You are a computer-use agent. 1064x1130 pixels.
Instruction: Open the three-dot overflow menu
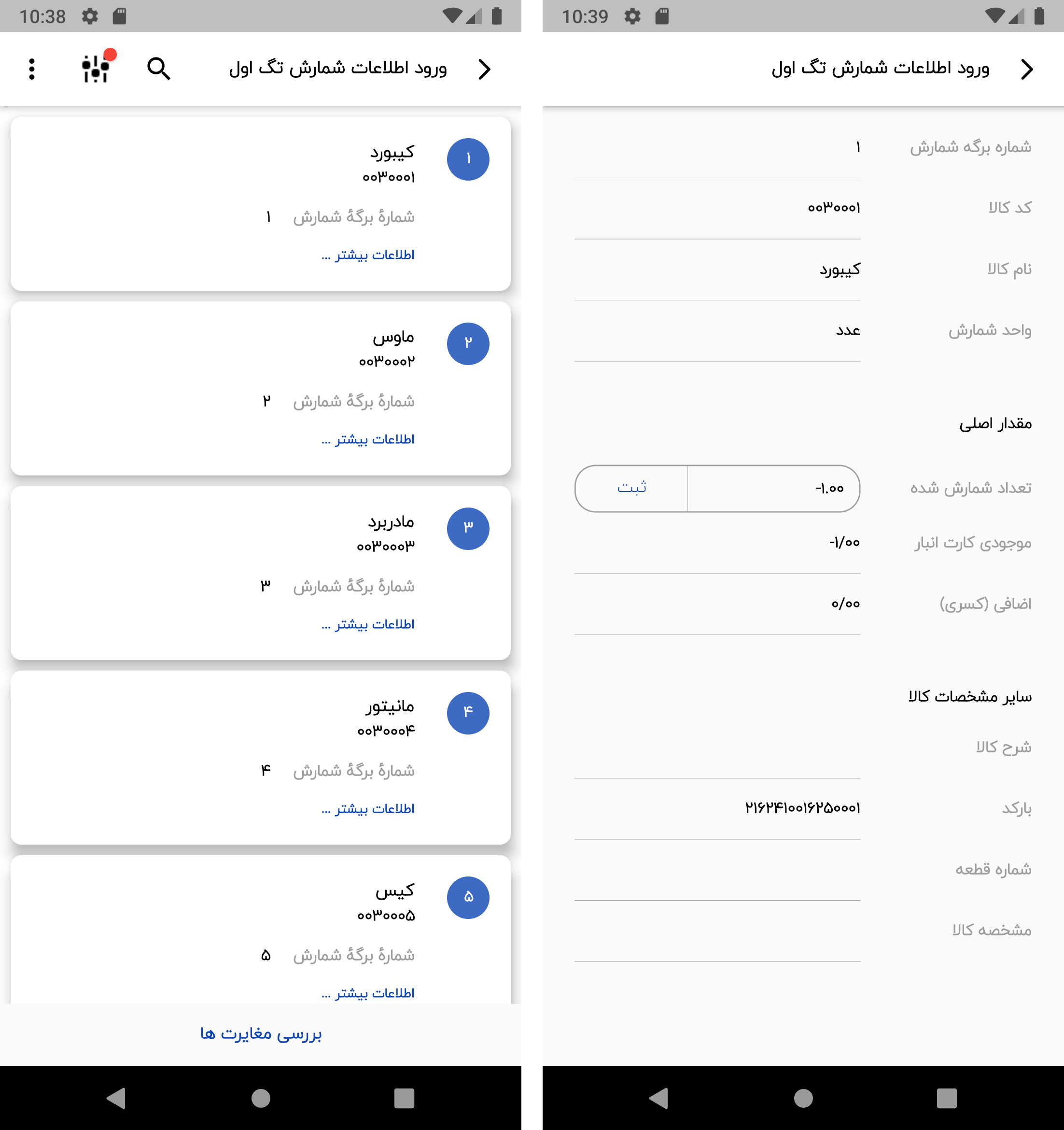click(x=32, y=69)
